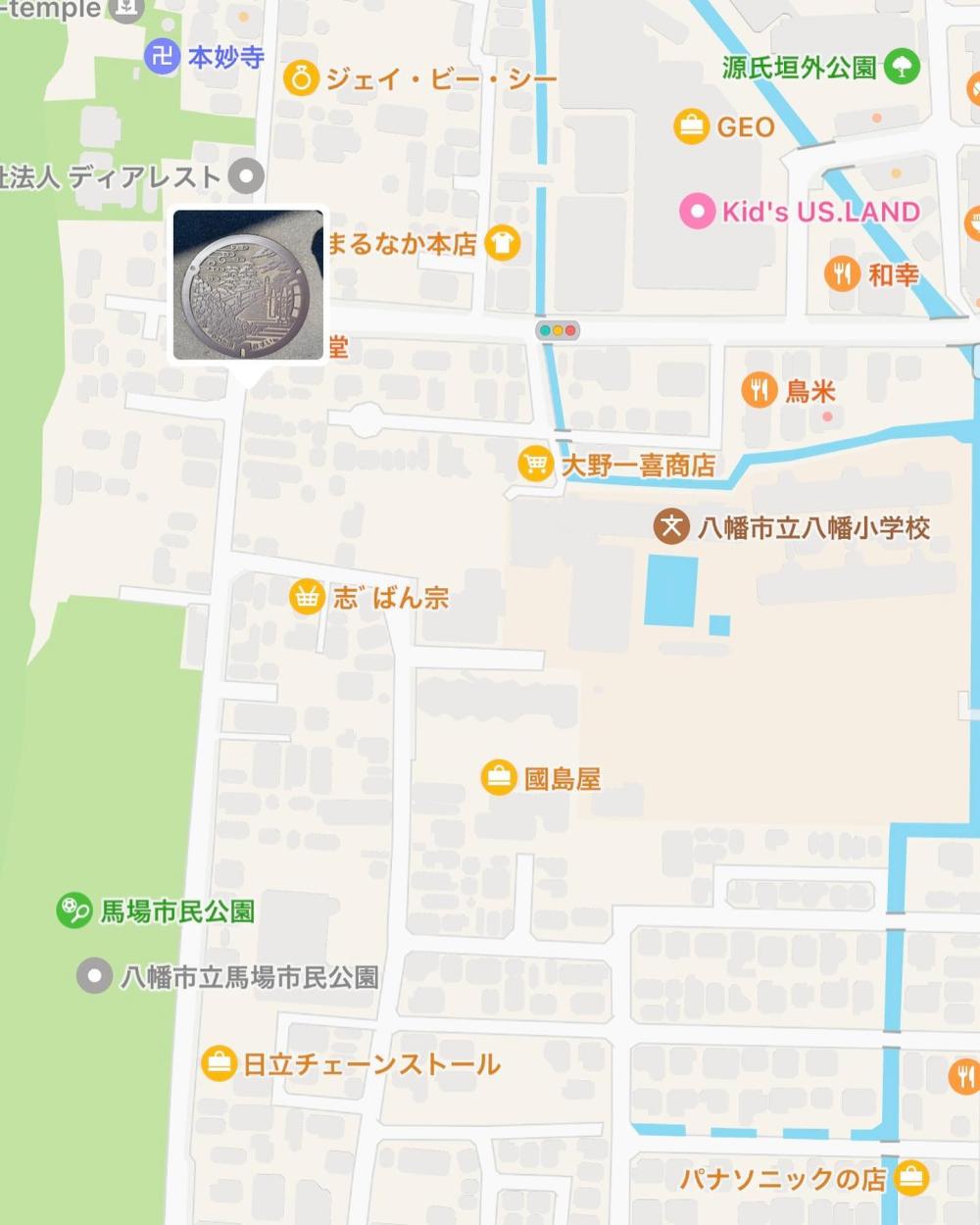The image size is (980, 1225).
Task: Select the 源氏垣外公園 park marker
Action: (x=902, y=67)
